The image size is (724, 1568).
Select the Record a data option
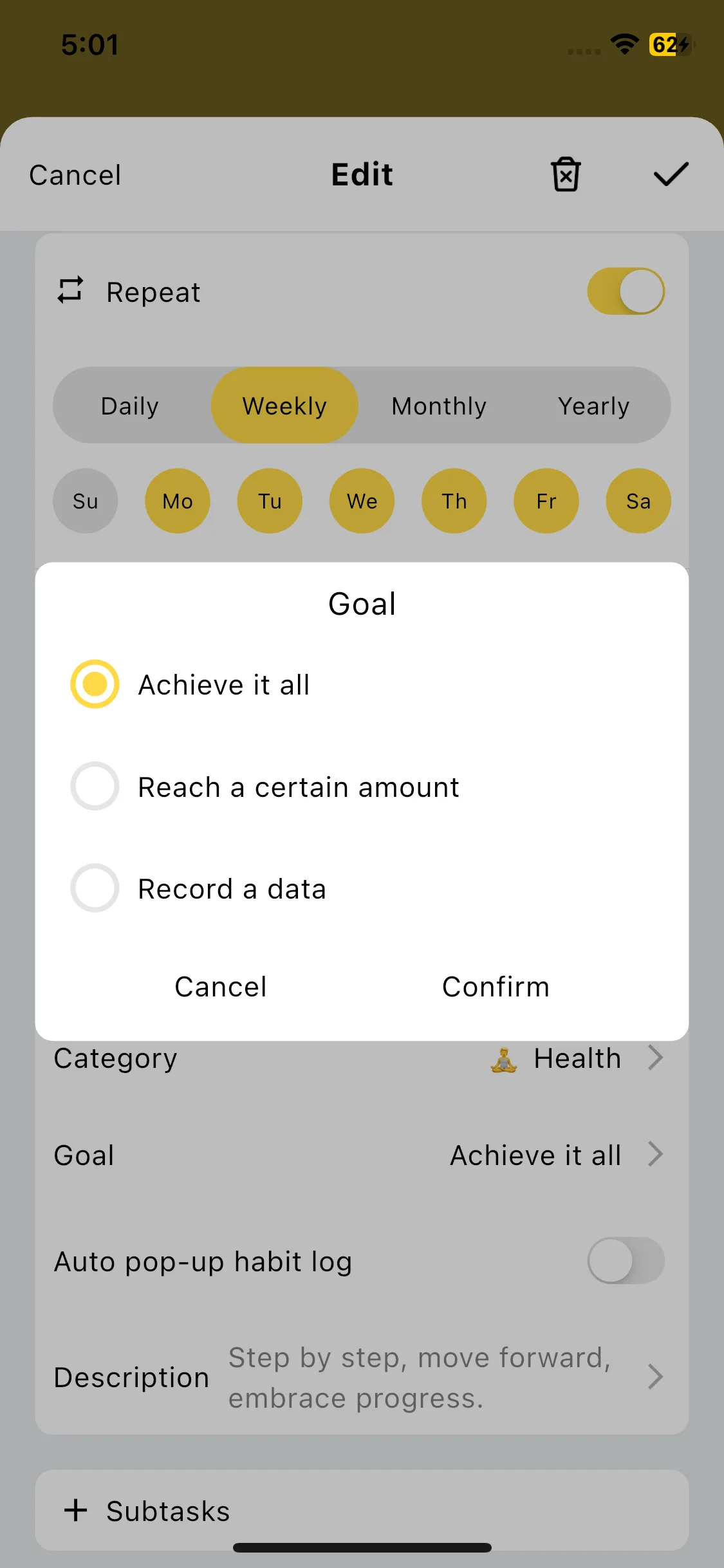[x=95, y=888]
